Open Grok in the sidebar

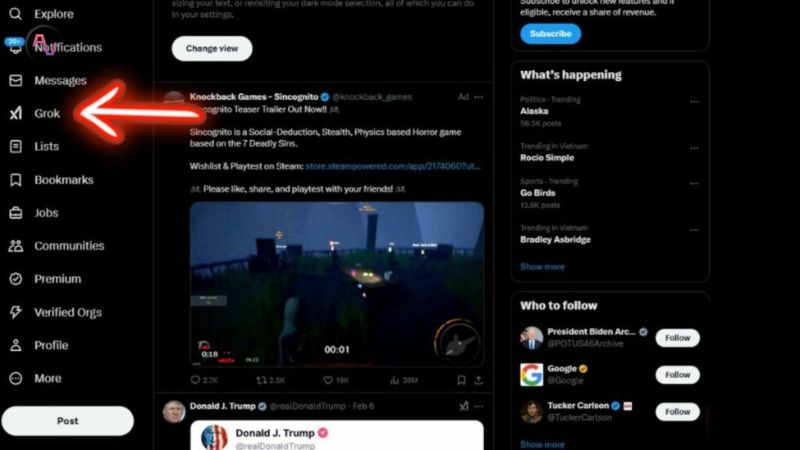pyautogui.click(x=46, y=114)
